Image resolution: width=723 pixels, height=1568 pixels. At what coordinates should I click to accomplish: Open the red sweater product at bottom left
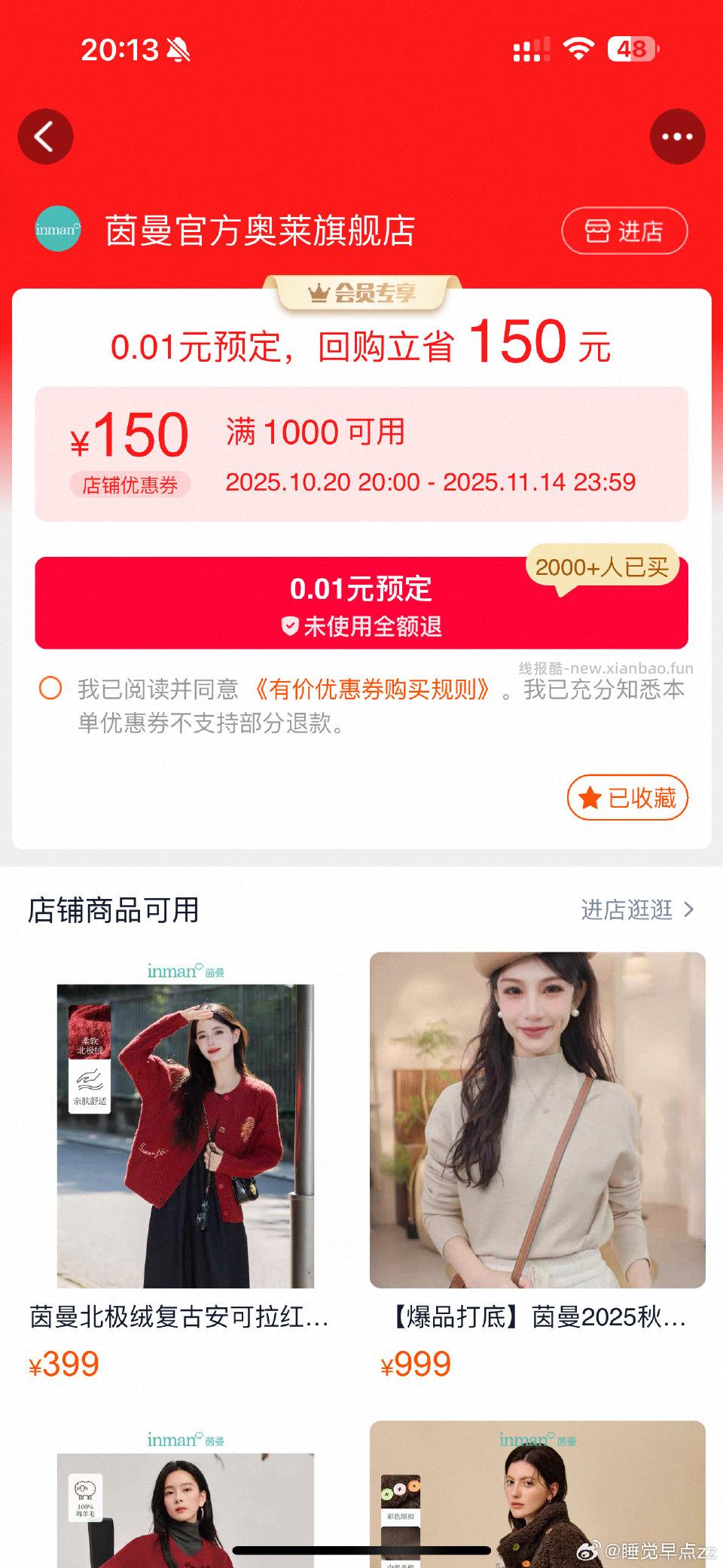pos(185,1499)
